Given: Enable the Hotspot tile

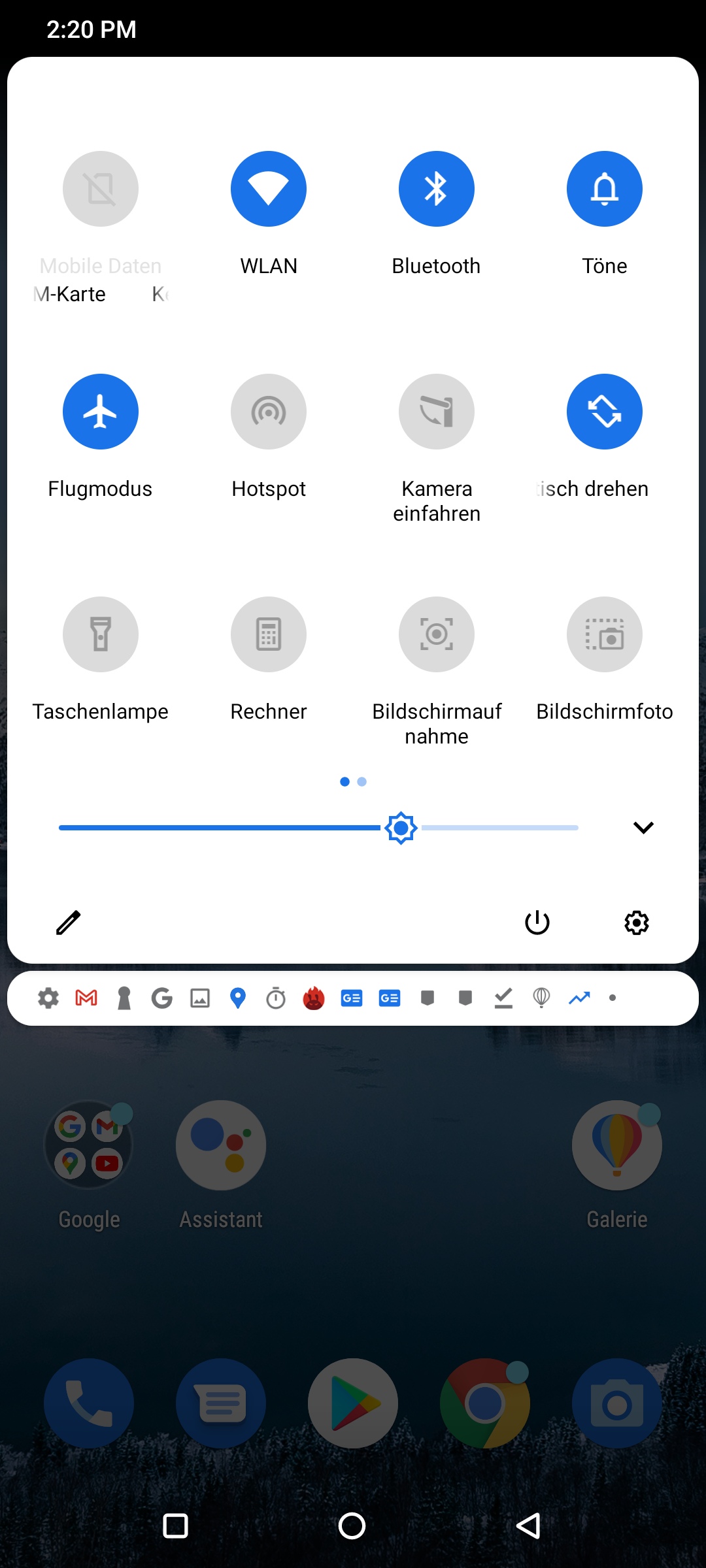Looking at the screenshot, I should pyautogui.click(x=269, y=412).
